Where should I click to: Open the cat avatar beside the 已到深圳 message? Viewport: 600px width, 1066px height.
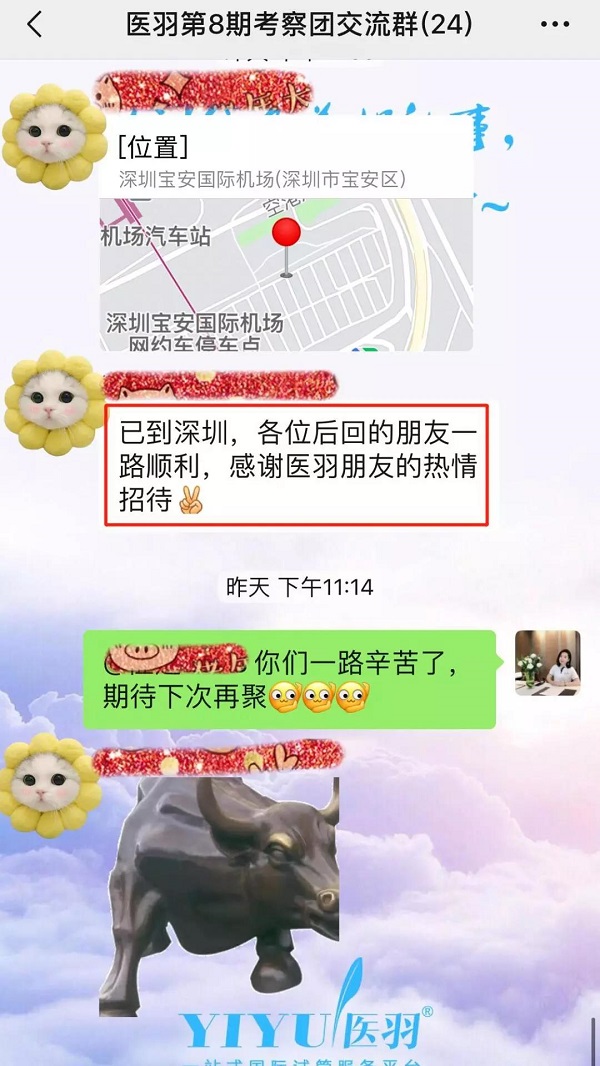tap(54, 401)
